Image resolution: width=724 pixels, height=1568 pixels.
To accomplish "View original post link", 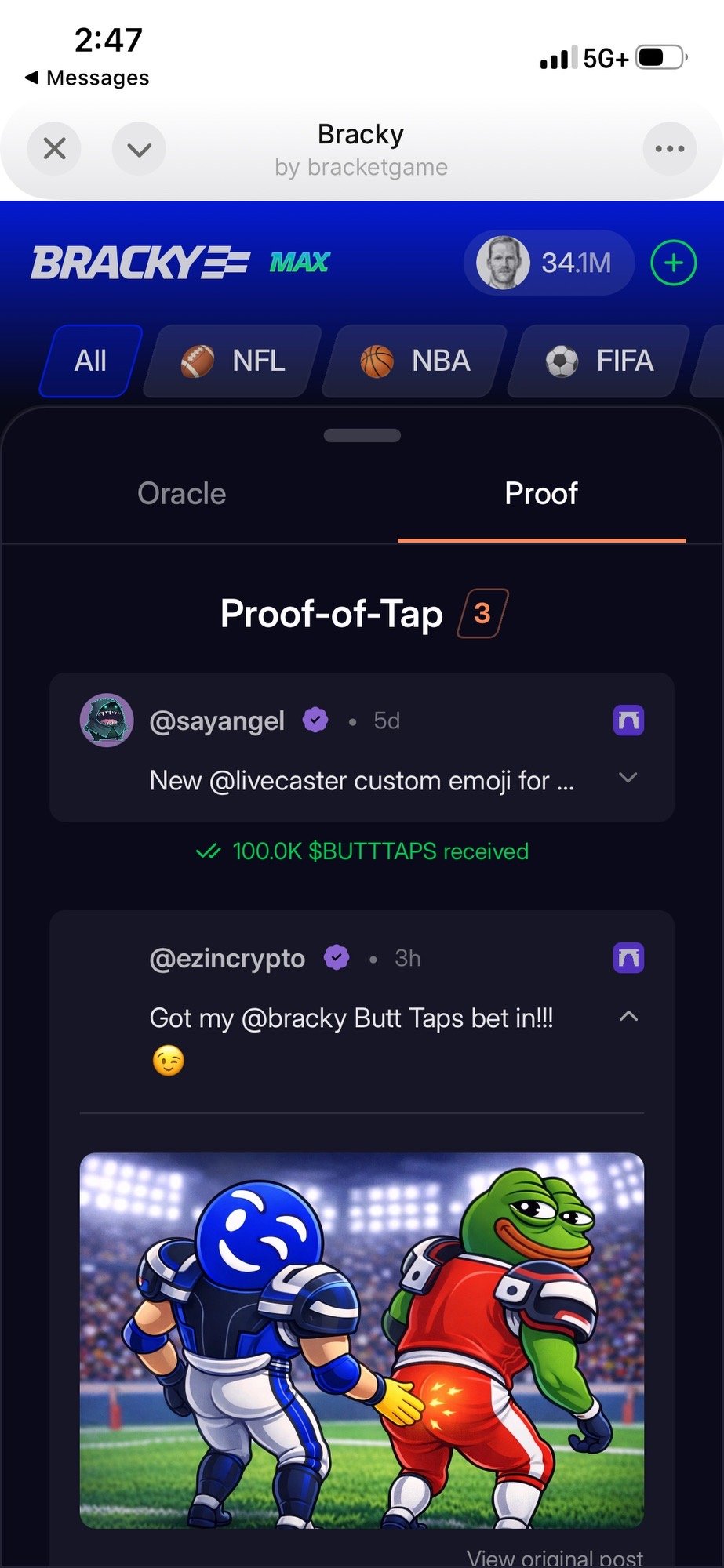I will (x=555, y=1558).
